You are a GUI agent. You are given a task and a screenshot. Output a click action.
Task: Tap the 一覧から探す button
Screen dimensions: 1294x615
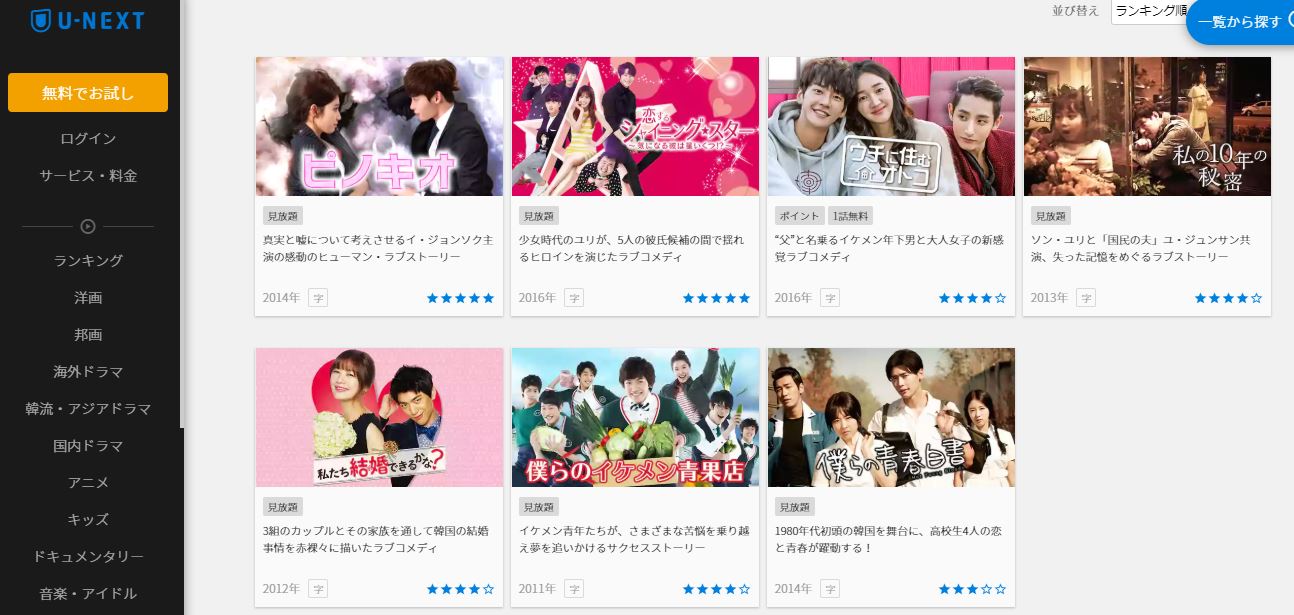tap(1240, 21)
